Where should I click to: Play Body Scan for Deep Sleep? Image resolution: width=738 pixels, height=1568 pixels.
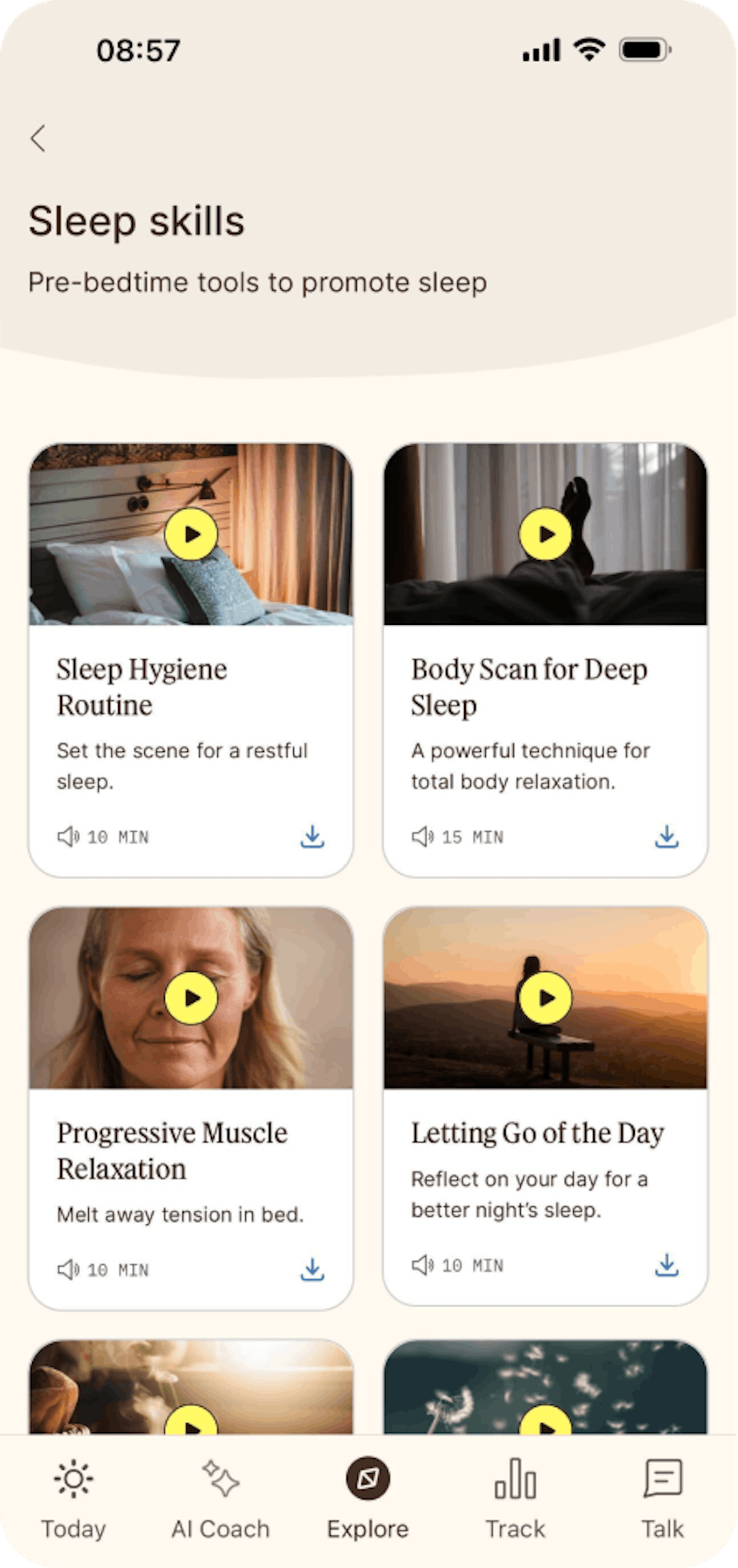coord(545,534)
